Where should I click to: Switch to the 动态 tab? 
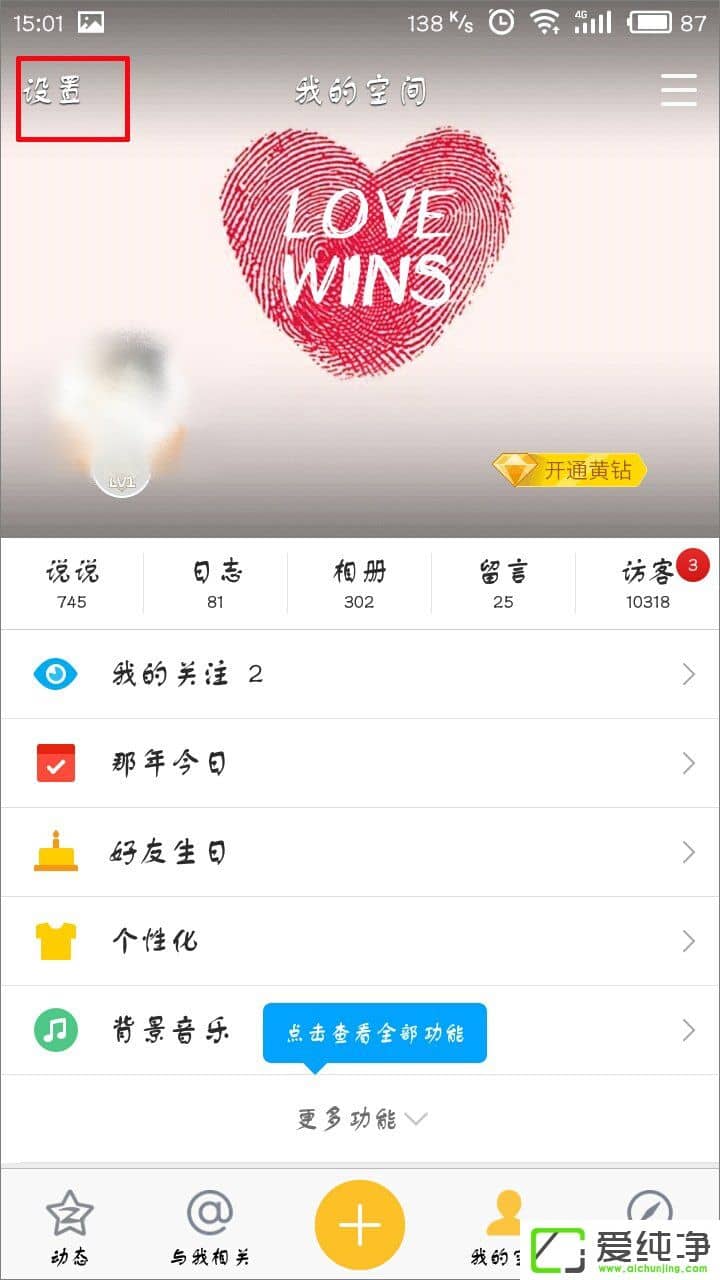click(70, 1226)
